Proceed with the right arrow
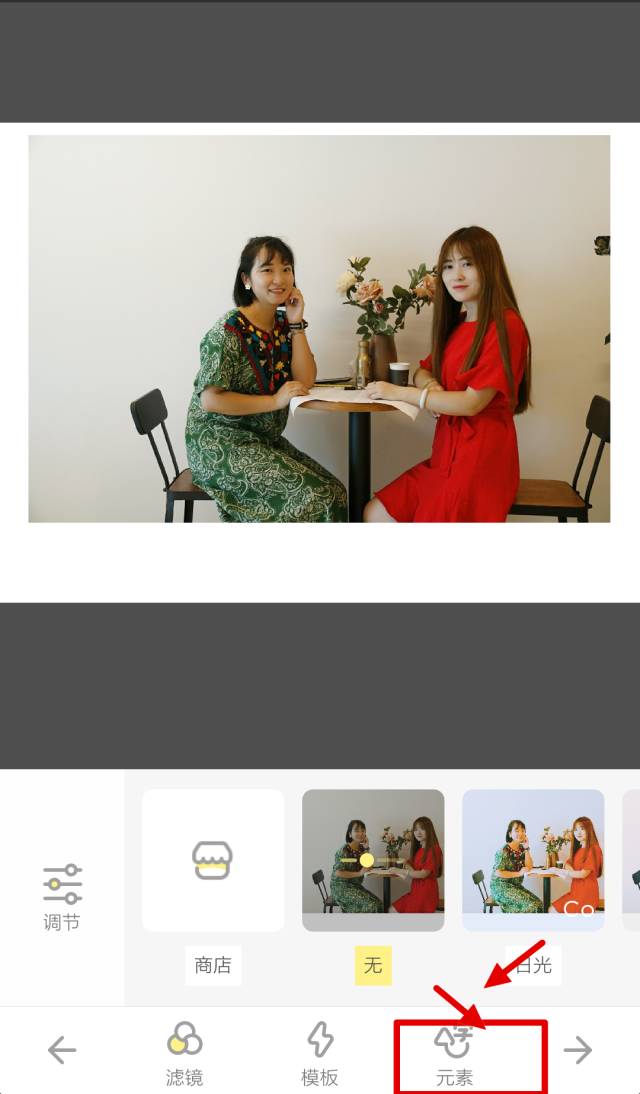This screenshot has width=640, height=1094. (578, 1049)
